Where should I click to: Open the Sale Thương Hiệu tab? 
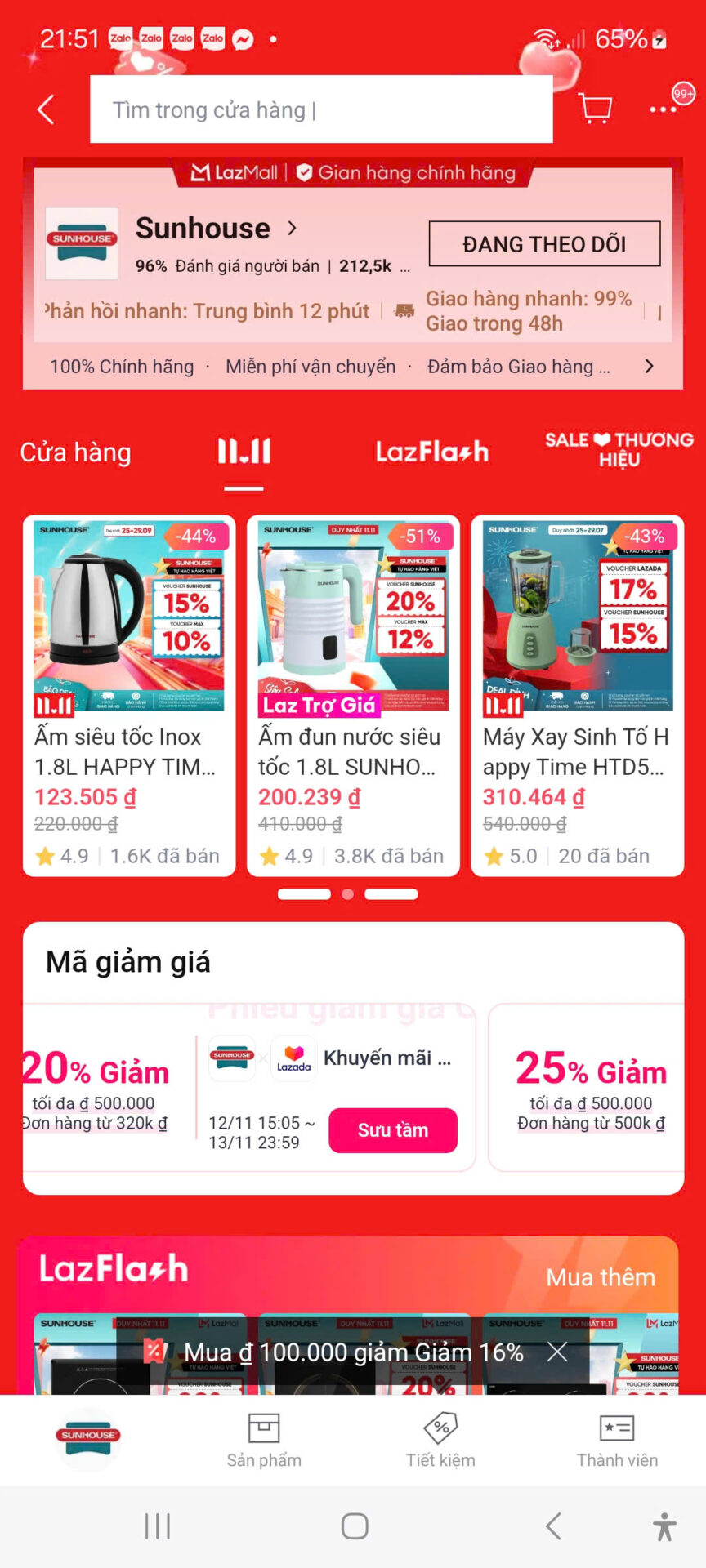tap(619, 450)
